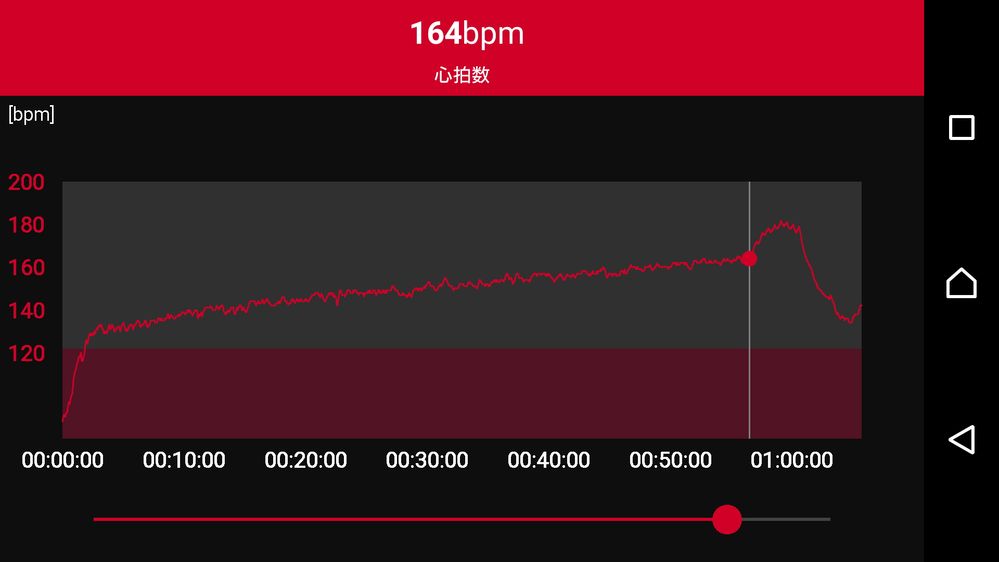Select the red marker dot on graph

749,258
